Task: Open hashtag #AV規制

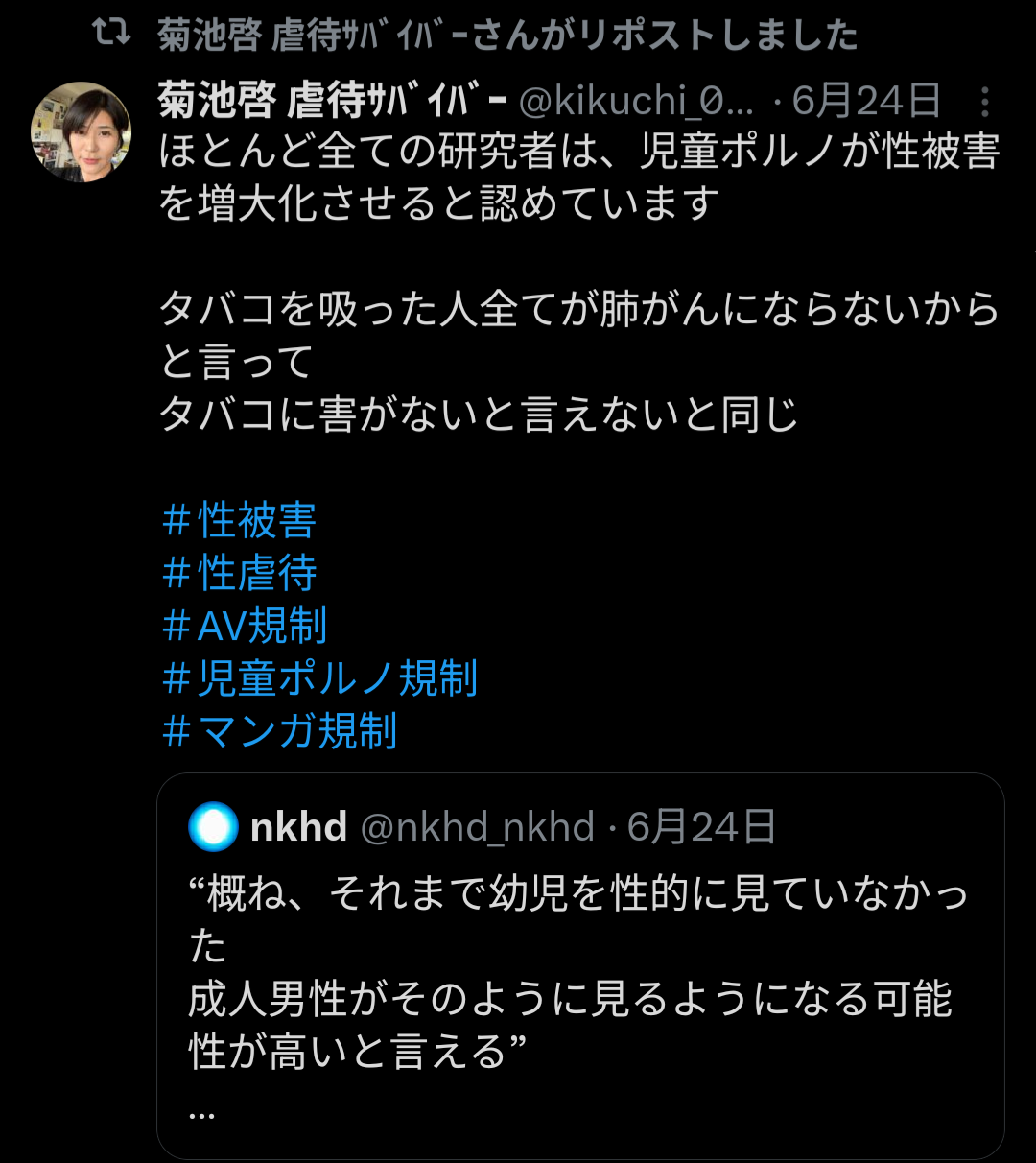Action: 246,626
